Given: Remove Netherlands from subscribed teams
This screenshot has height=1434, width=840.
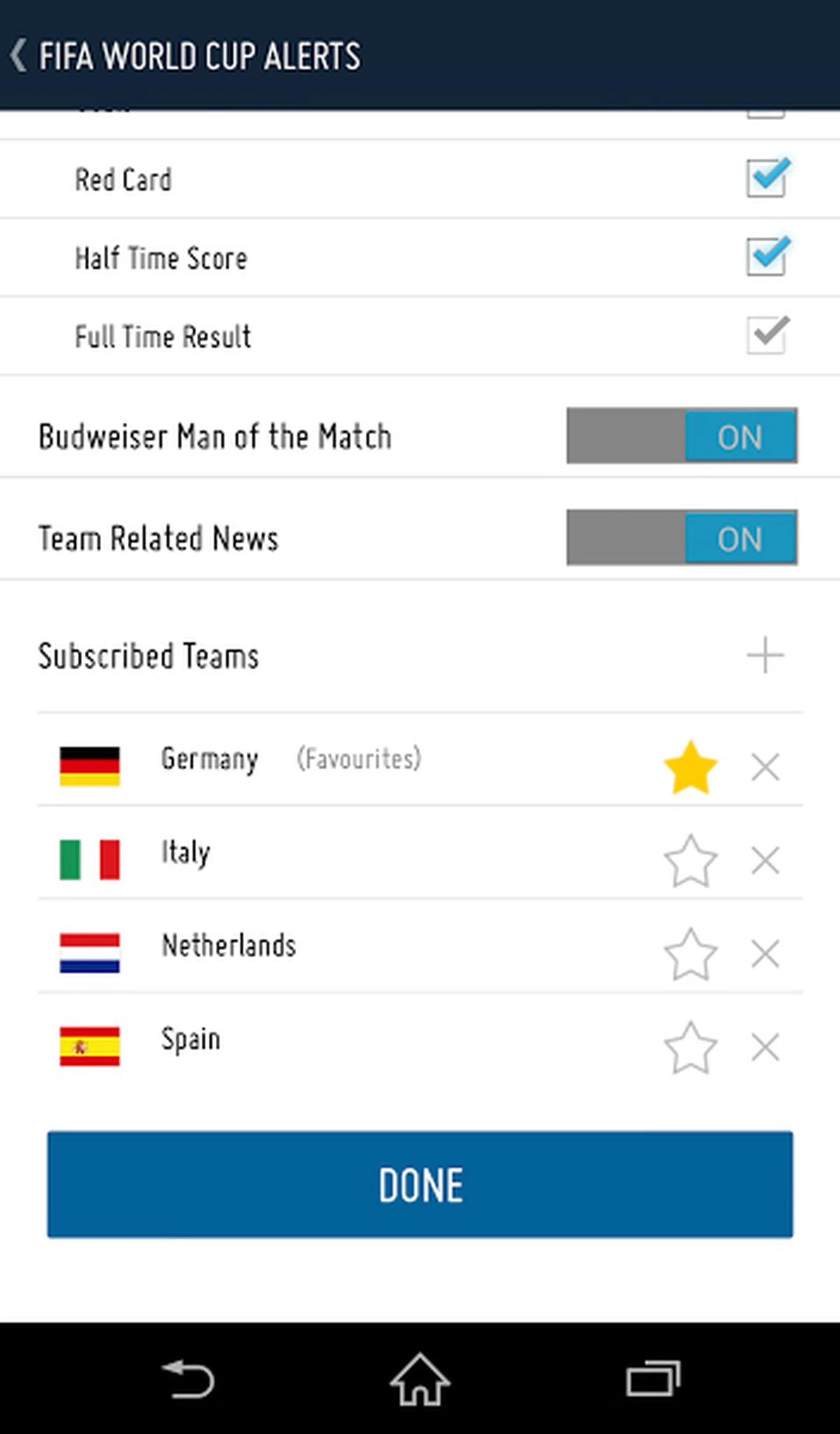Looking at the screenshot, I should click(x=765, y=954).
